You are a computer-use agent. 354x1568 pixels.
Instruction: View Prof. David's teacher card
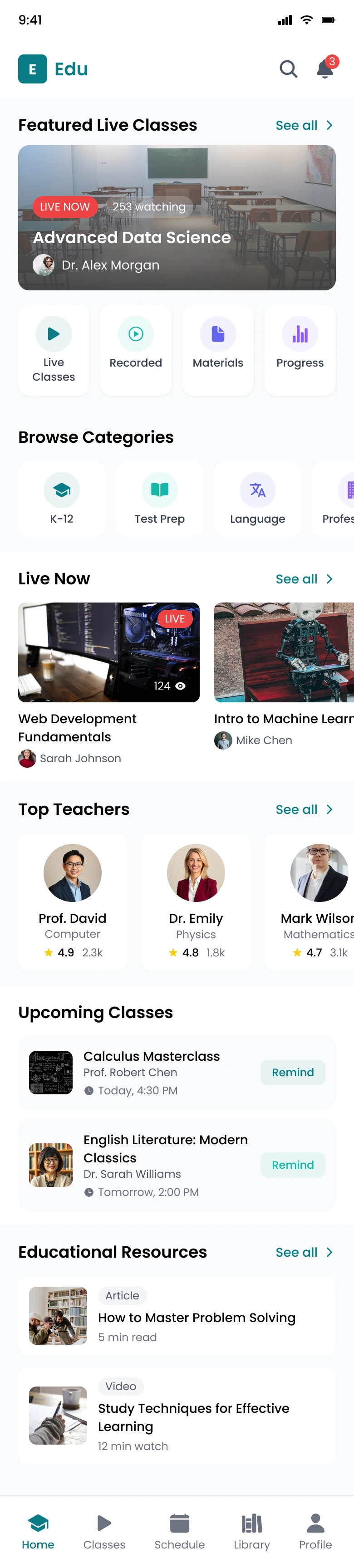[73, 901]
